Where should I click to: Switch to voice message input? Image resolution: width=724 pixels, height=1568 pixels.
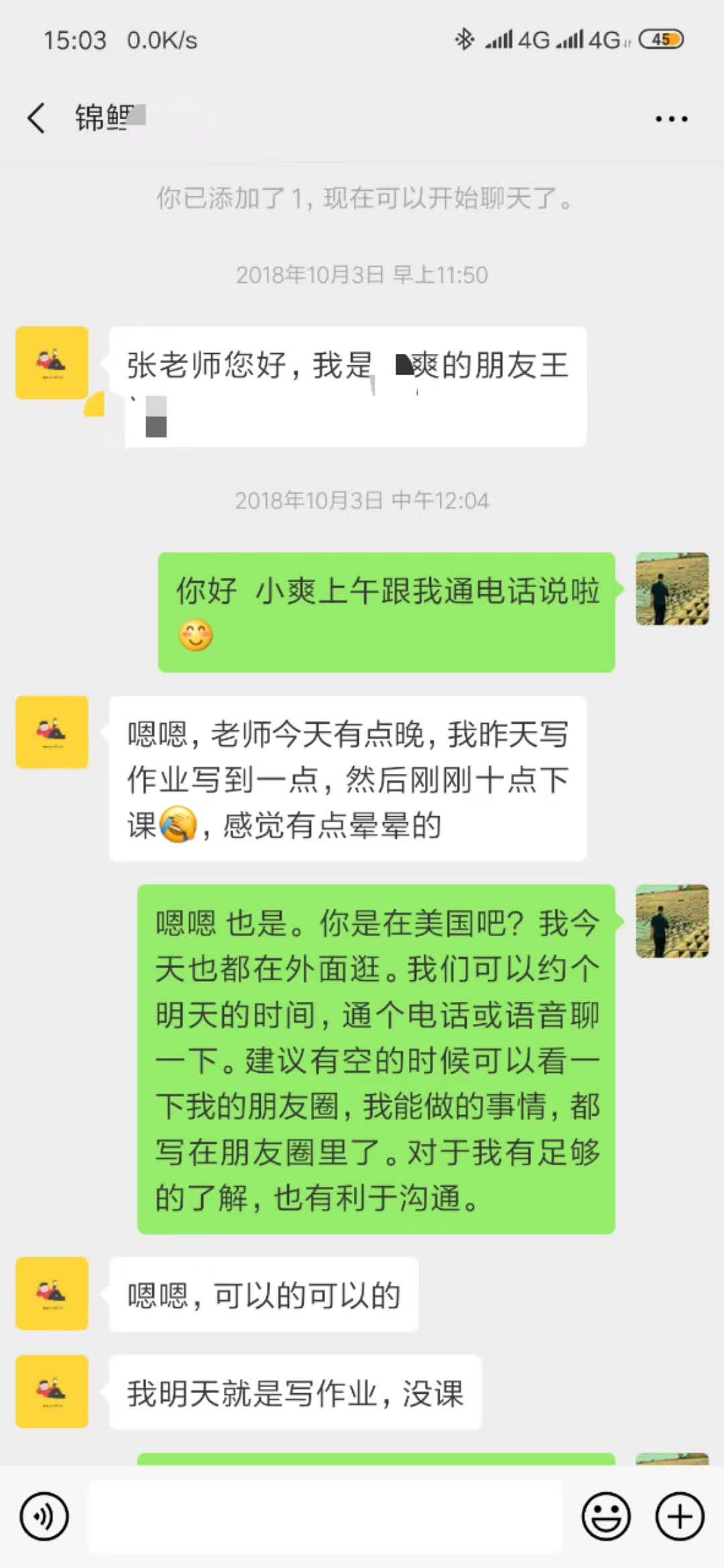click(x=44, y=1516)
